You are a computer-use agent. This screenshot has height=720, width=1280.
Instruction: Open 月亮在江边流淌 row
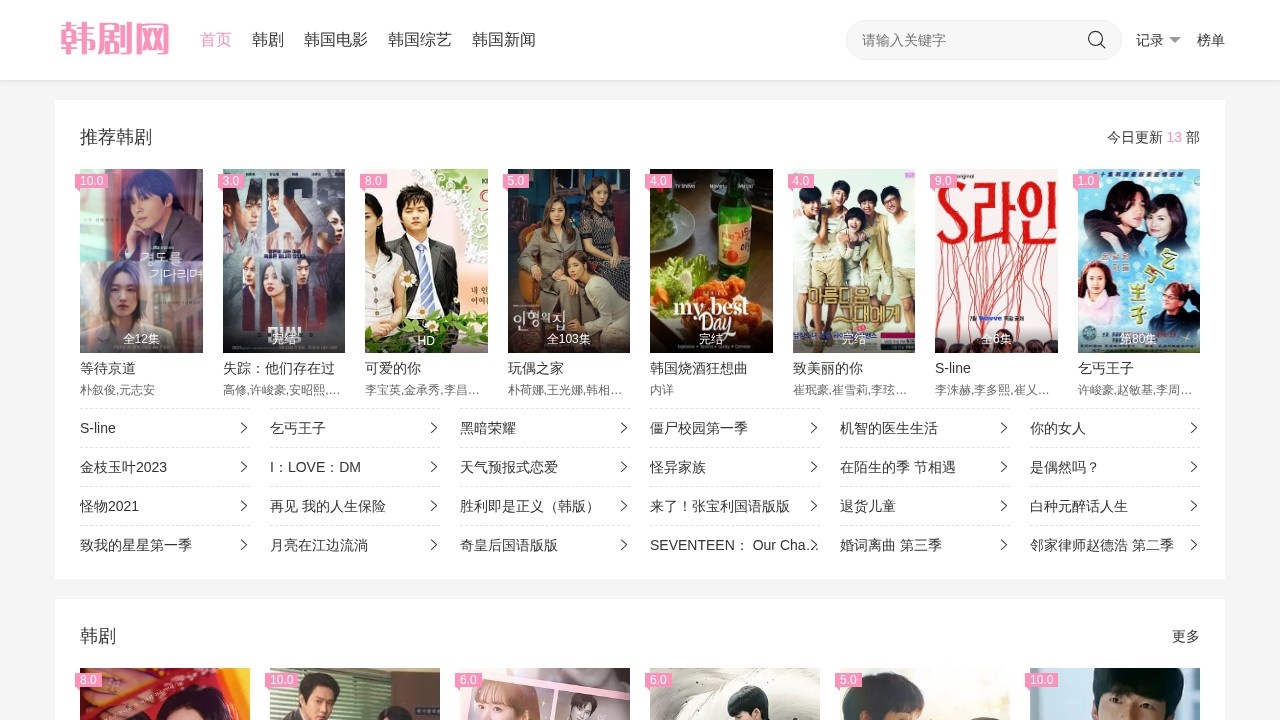coord(354,545)
